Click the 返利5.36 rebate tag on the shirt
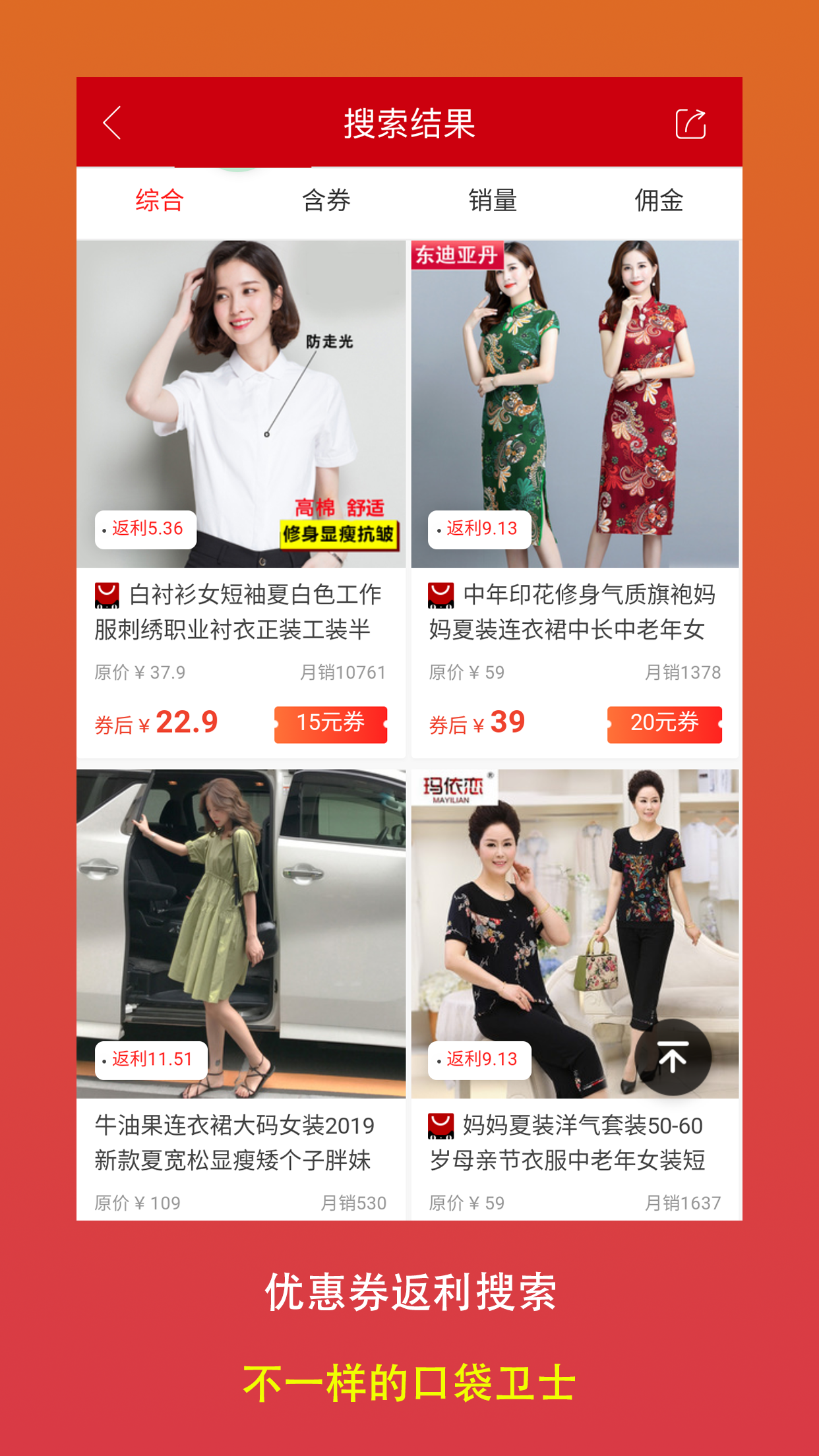Screen dimensions: 819x1456 coord(146,528)
